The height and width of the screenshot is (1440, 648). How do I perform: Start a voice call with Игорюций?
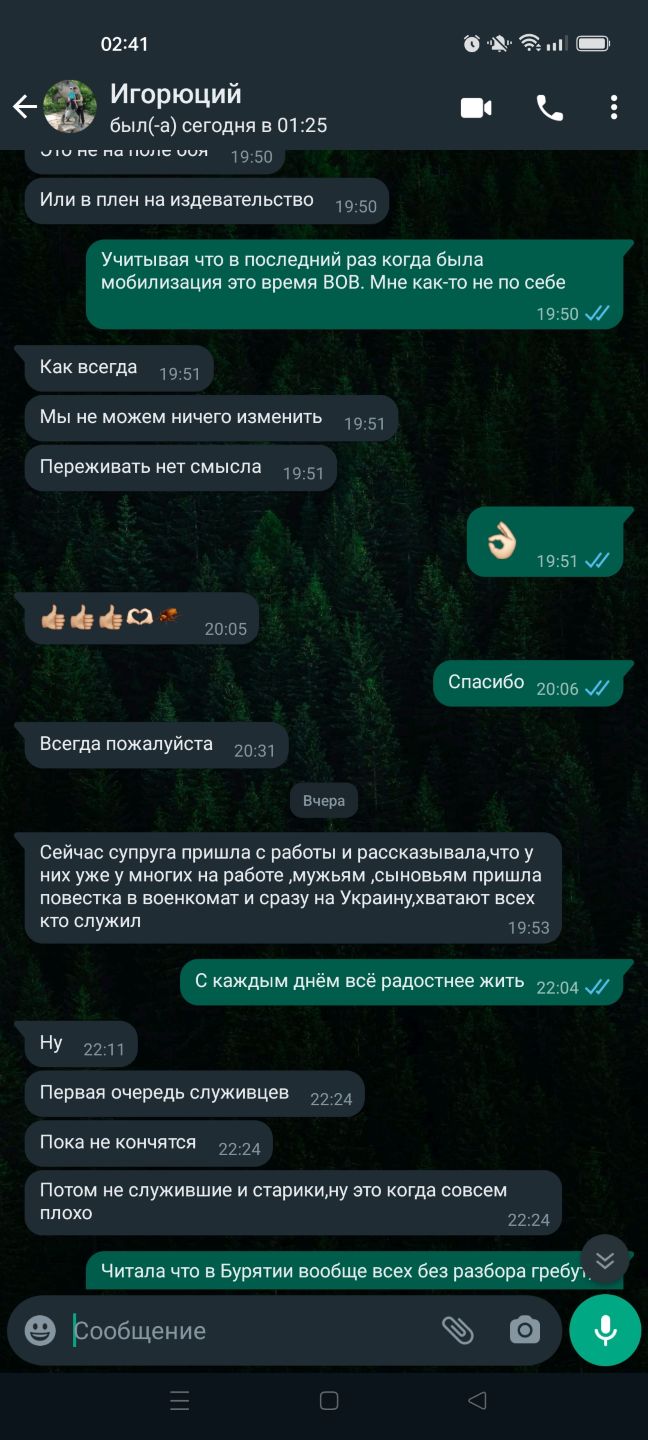pyautogui.click(x=549, y=108)
